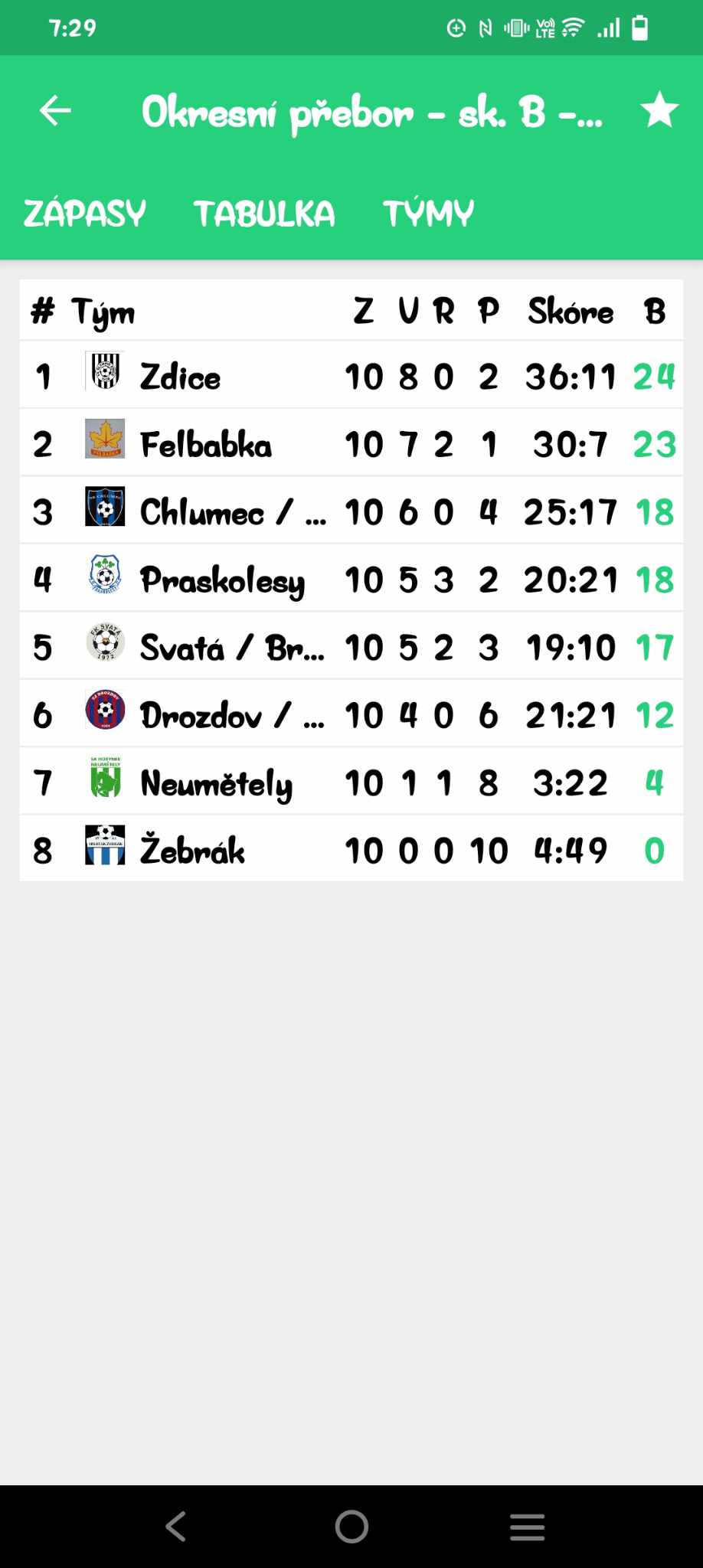Select the TABULKA tab
Image resolution: width=703 pixels, height=1568 pixels.
point(264,213)
